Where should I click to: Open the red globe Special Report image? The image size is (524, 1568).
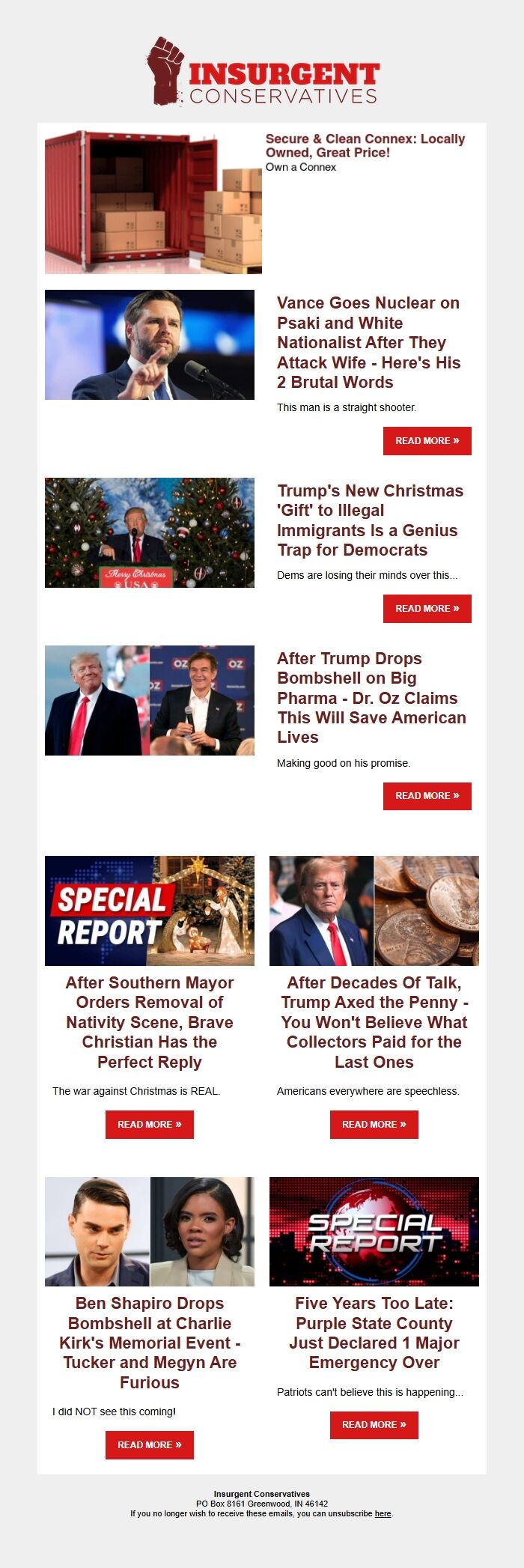pyautogui.click(x=374, y=1232)
